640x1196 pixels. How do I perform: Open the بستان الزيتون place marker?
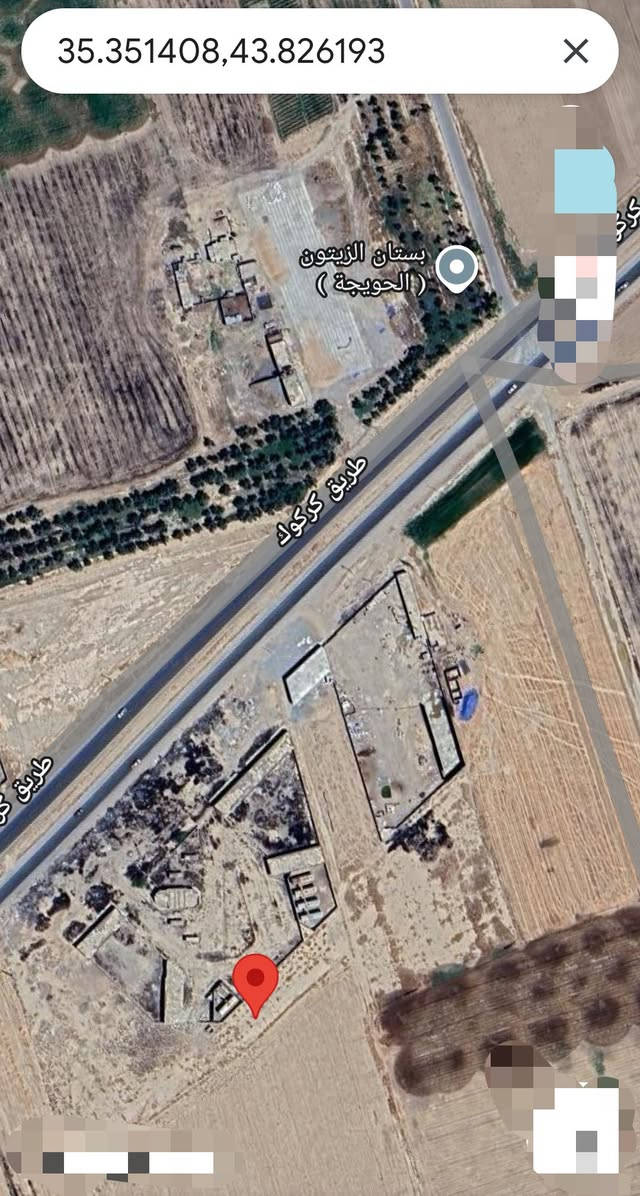click(x=459, y=268)
